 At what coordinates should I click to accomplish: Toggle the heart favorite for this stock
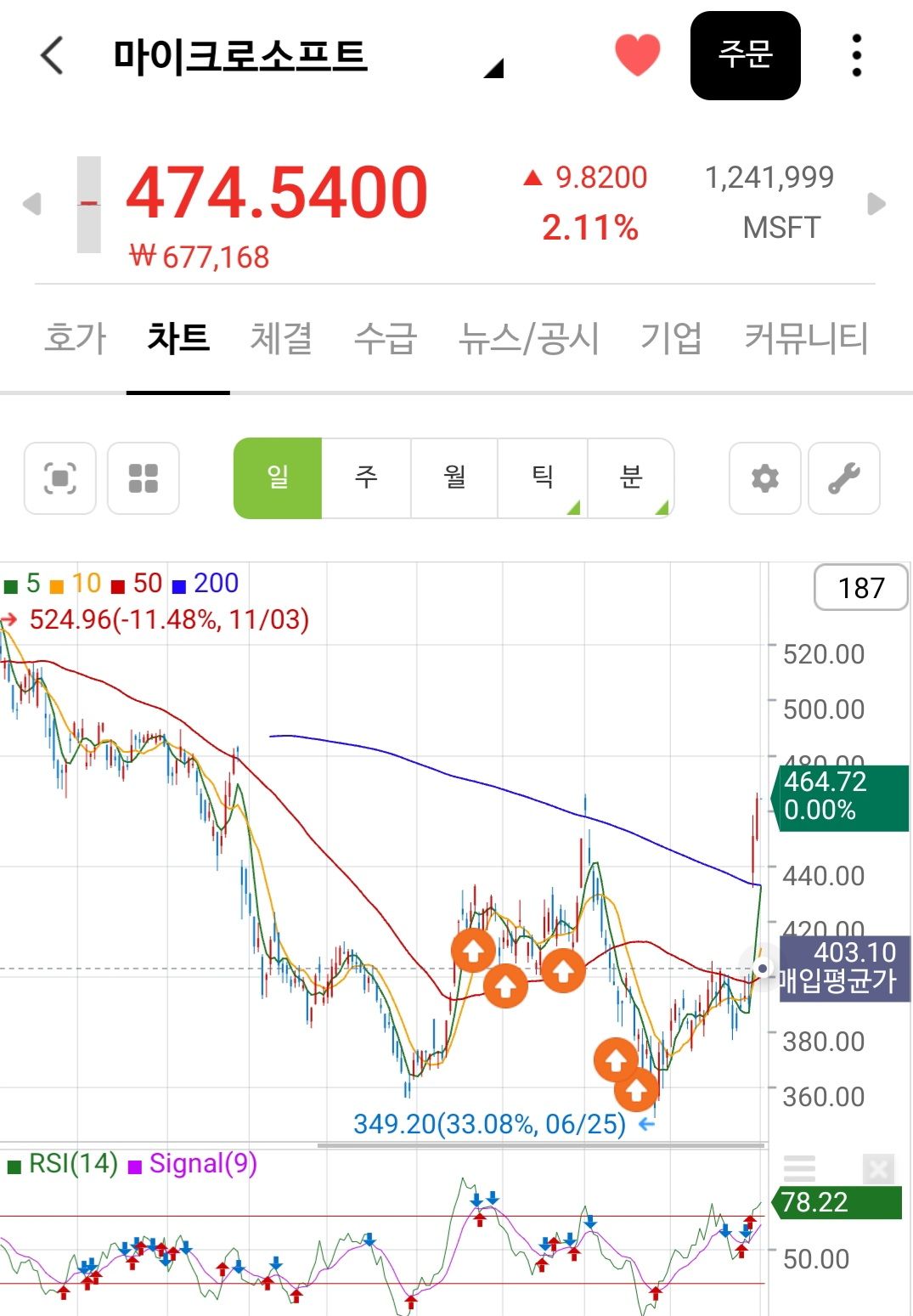click(x=637, y=55)
